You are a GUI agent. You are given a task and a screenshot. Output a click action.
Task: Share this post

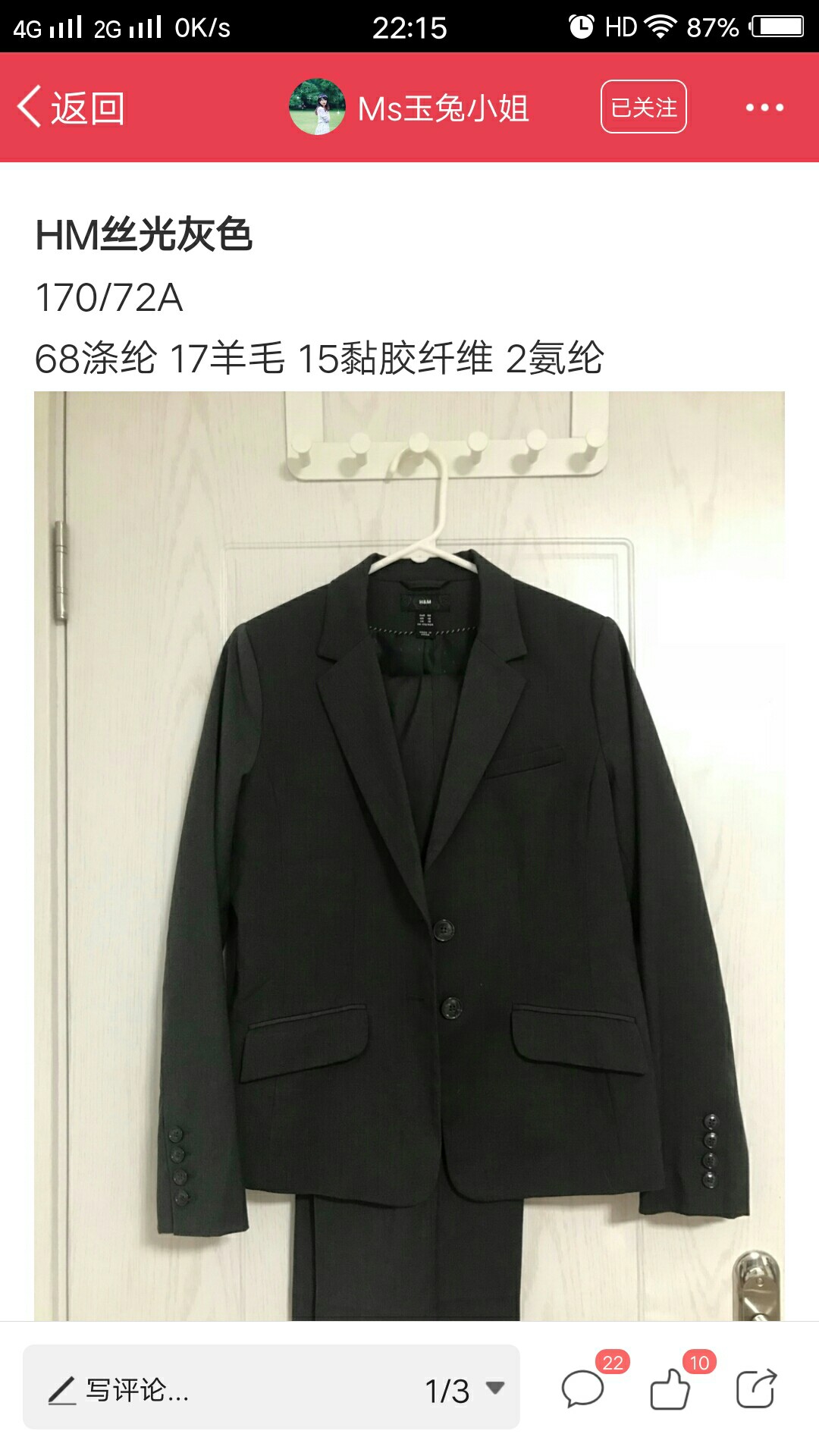(x=757, y=1389)
